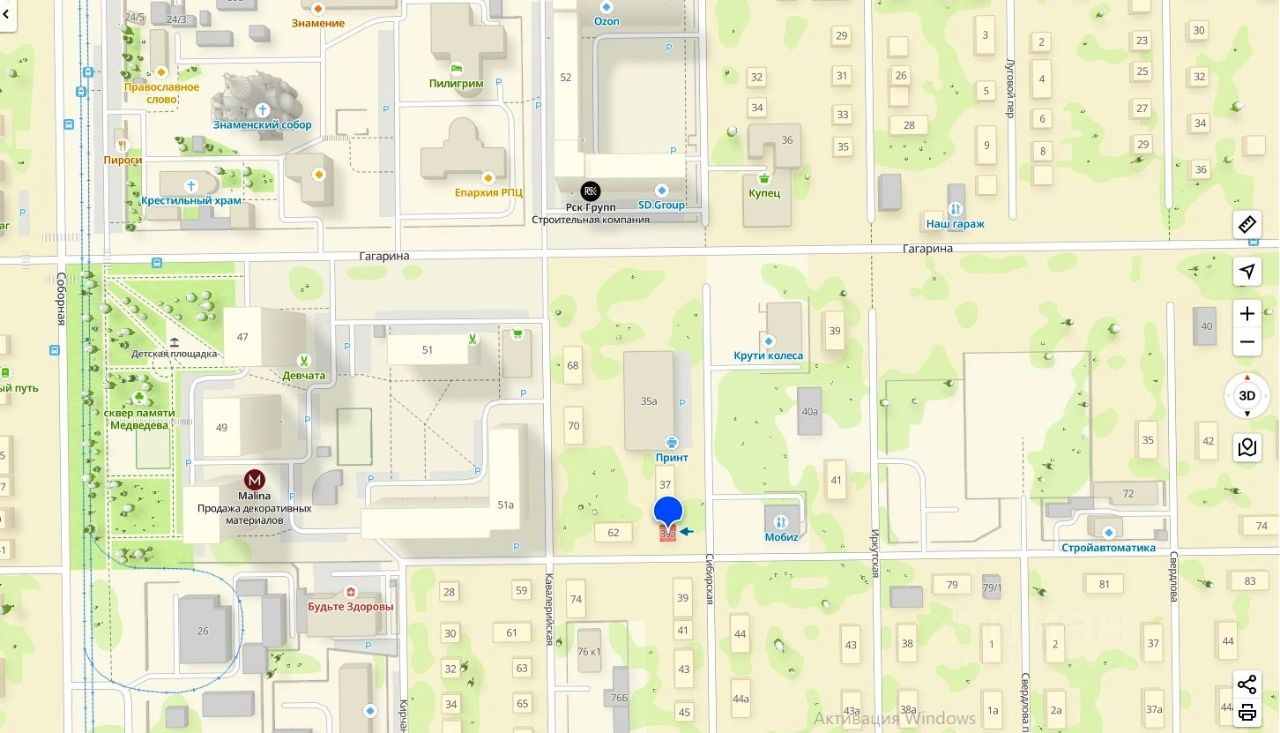
Task: Open the Мобиz place marker
Action: pos(781,520)
